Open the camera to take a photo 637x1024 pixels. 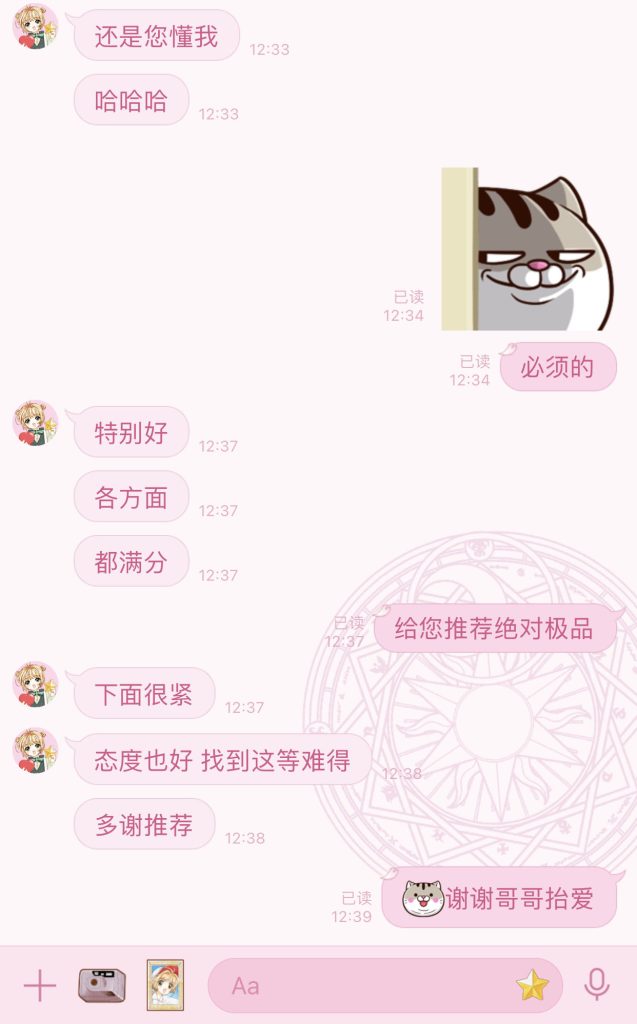(102, 986)
